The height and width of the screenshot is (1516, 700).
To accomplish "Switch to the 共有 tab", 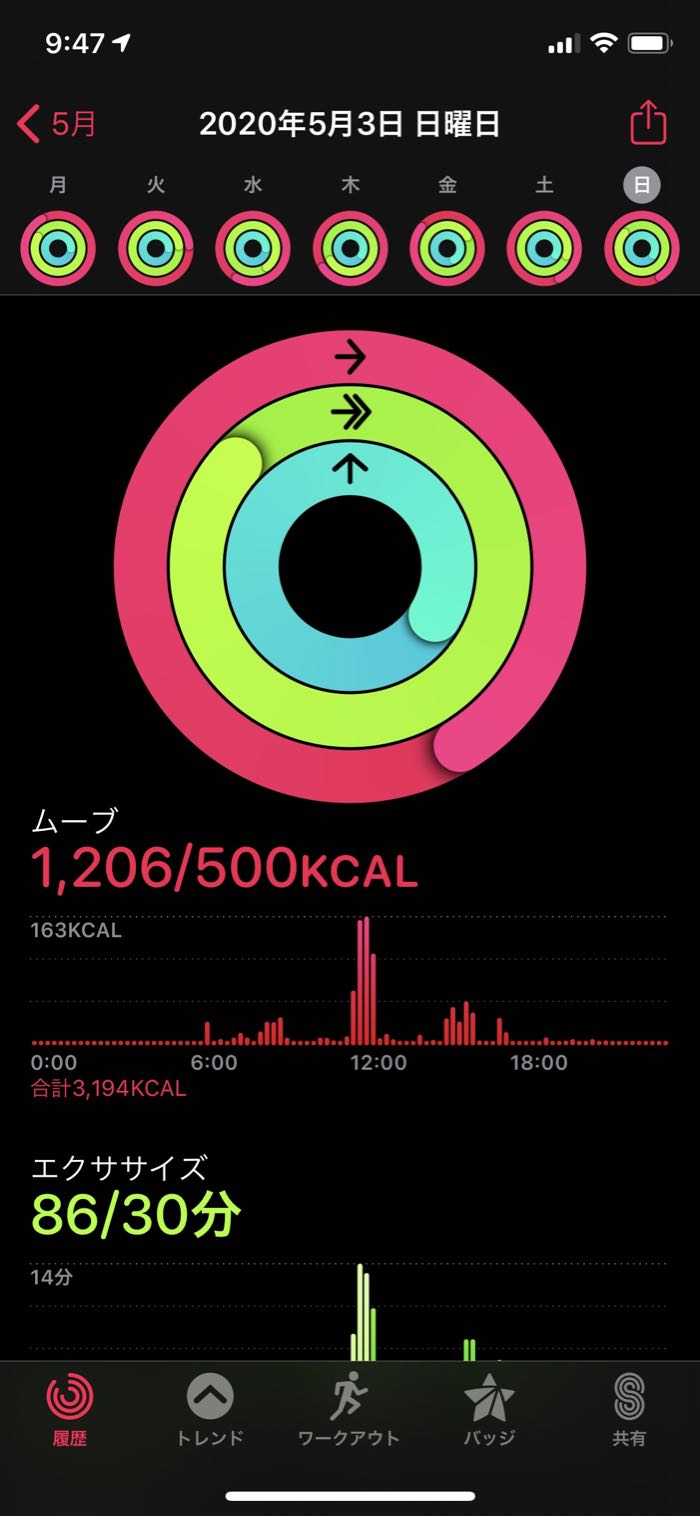I will coord(629,1409).
